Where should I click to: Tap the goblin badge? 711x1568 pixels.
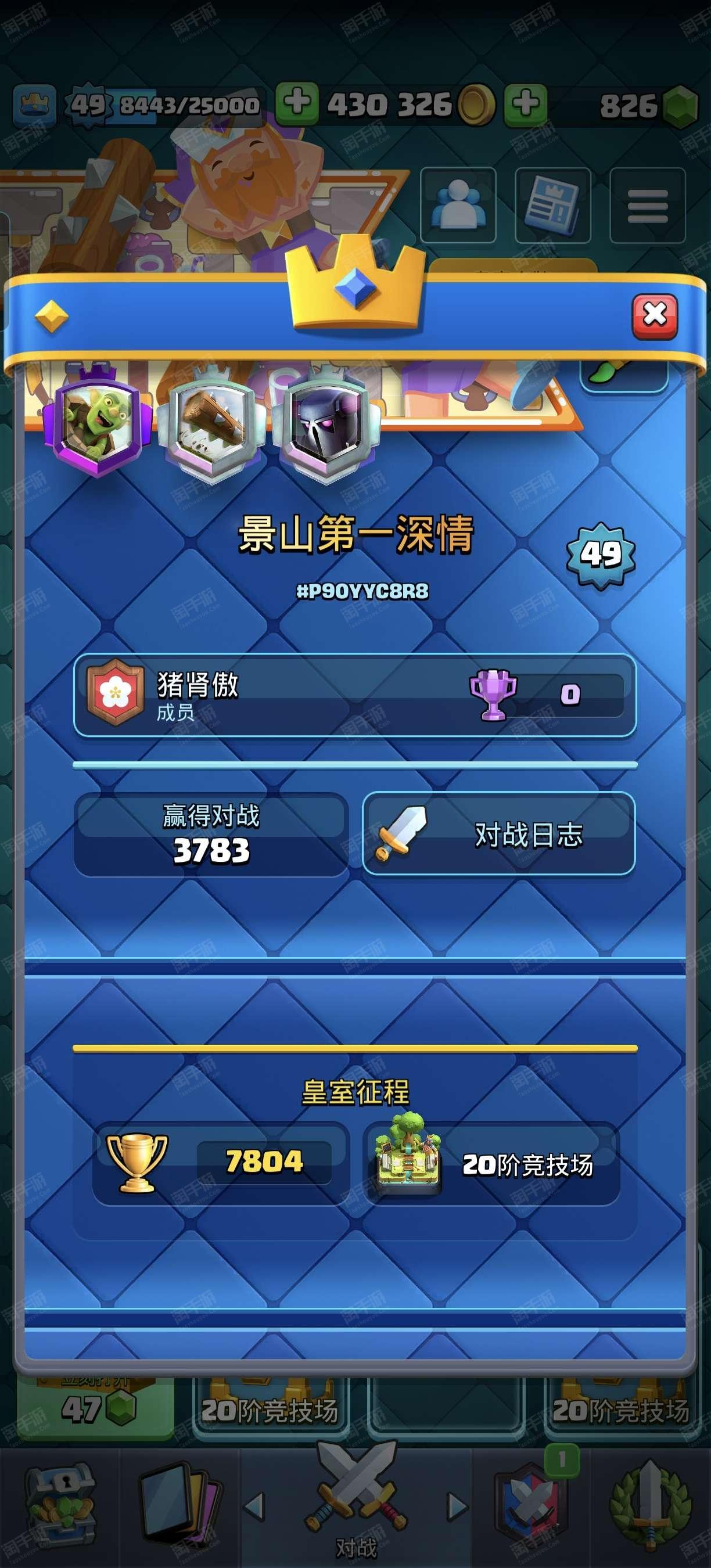(x=98, y=419)
